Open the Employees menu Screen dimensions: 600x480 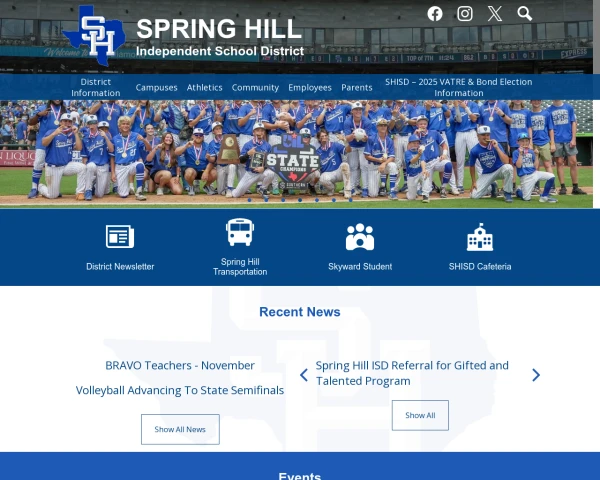coord(310,87)
